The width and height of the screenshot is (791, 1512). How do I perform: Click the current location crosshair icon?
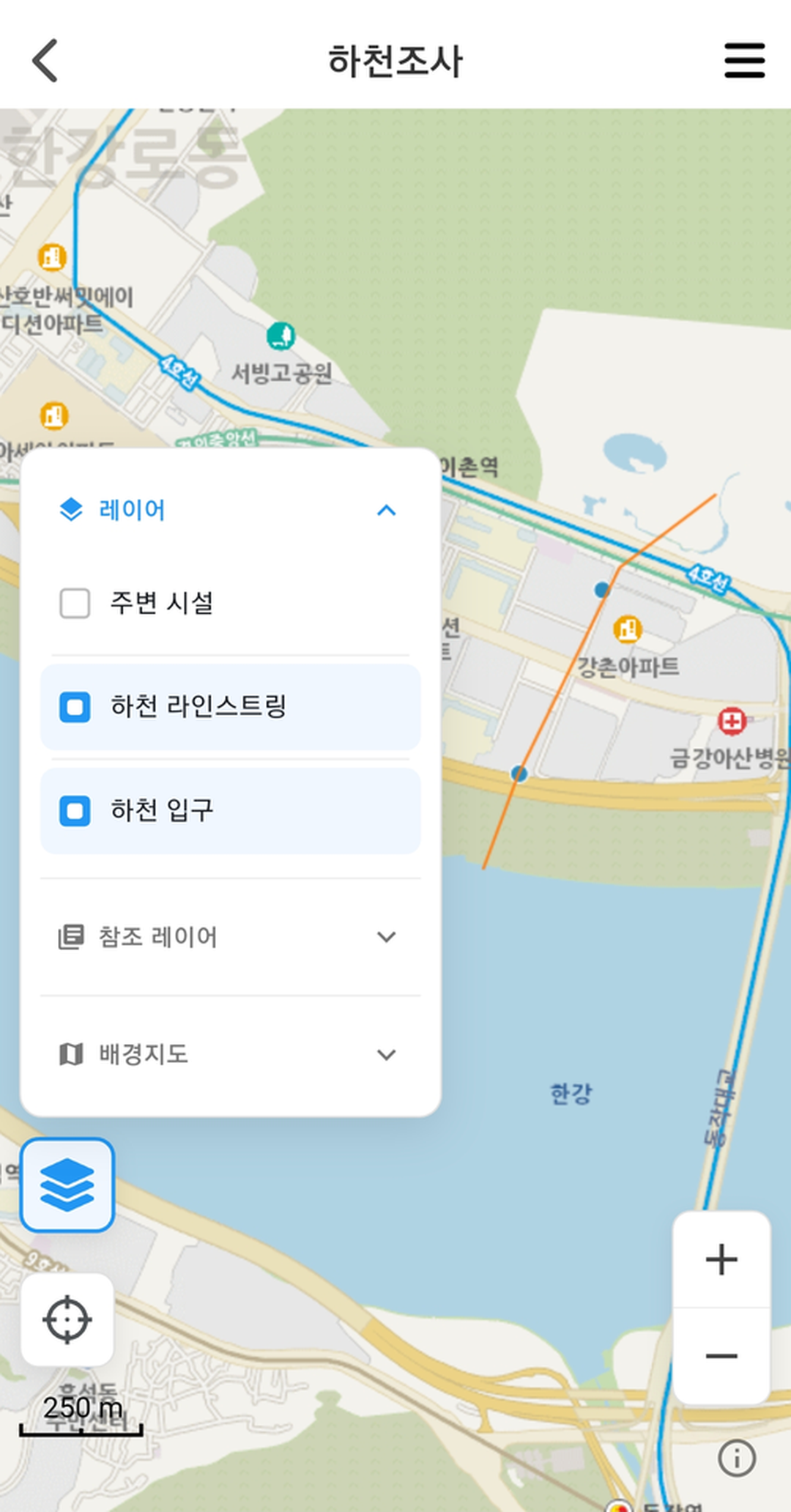[x=67, y=1319]
